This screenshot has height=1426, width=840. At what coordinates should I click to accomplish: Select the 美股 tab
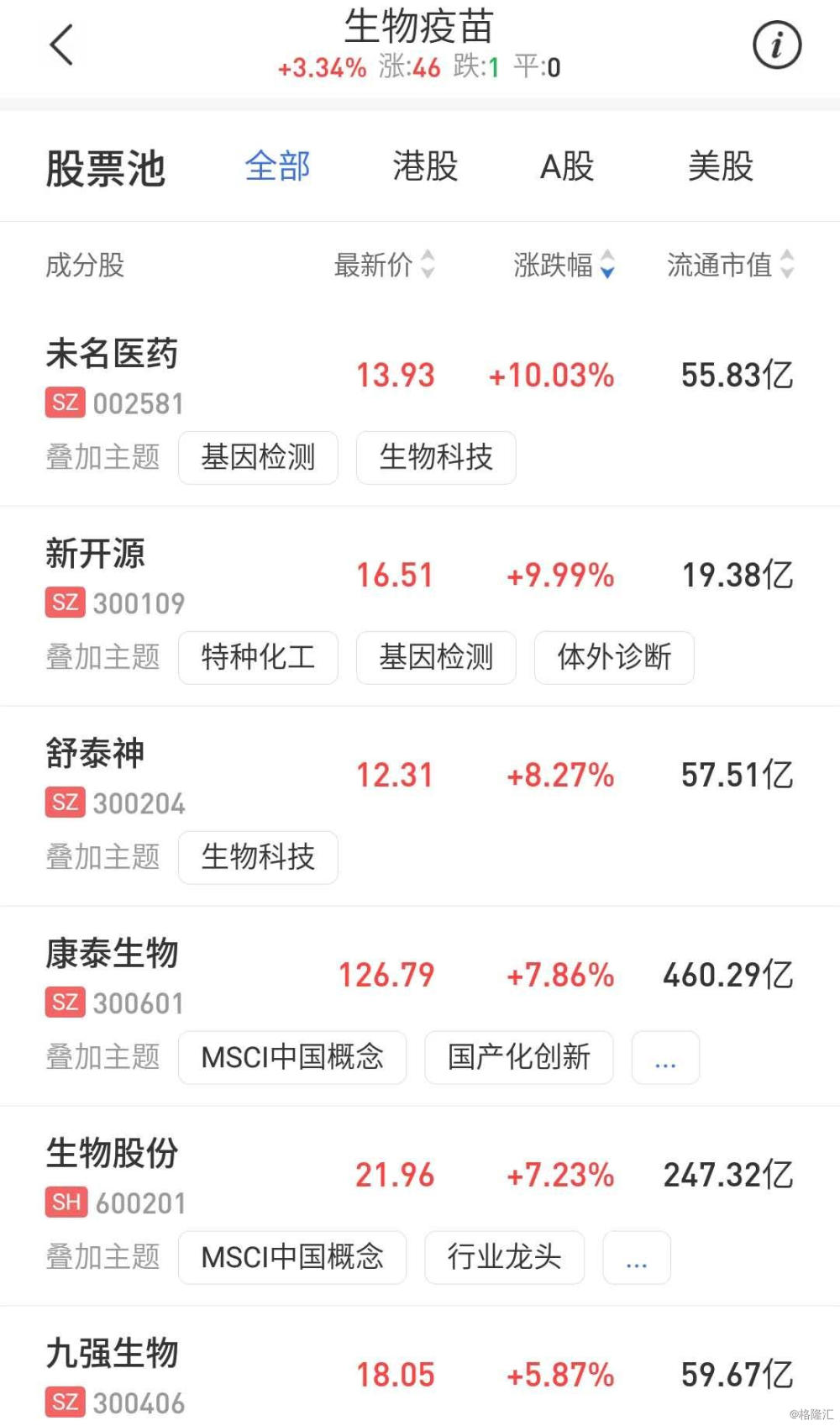pyautogui.click(x=720, y=166)
